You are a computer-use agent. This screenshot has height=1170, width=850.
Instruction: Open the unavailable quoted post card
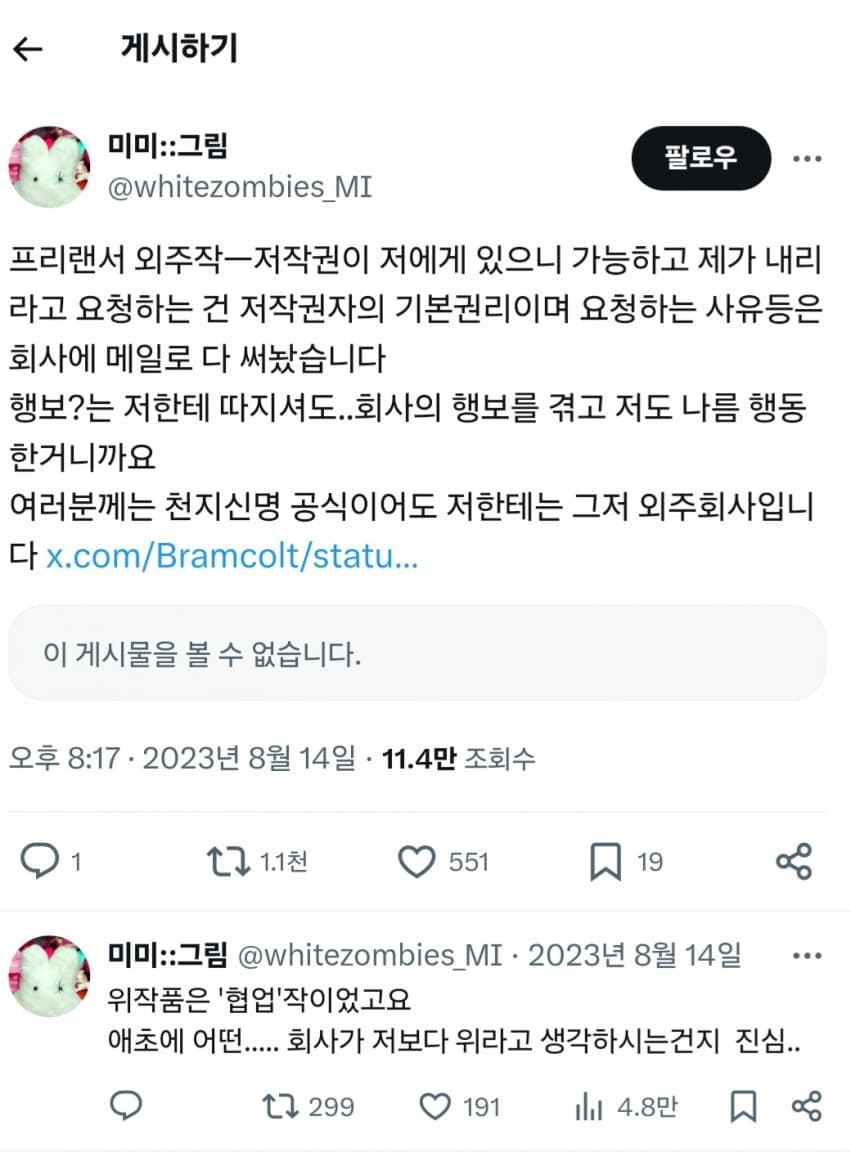417,653
